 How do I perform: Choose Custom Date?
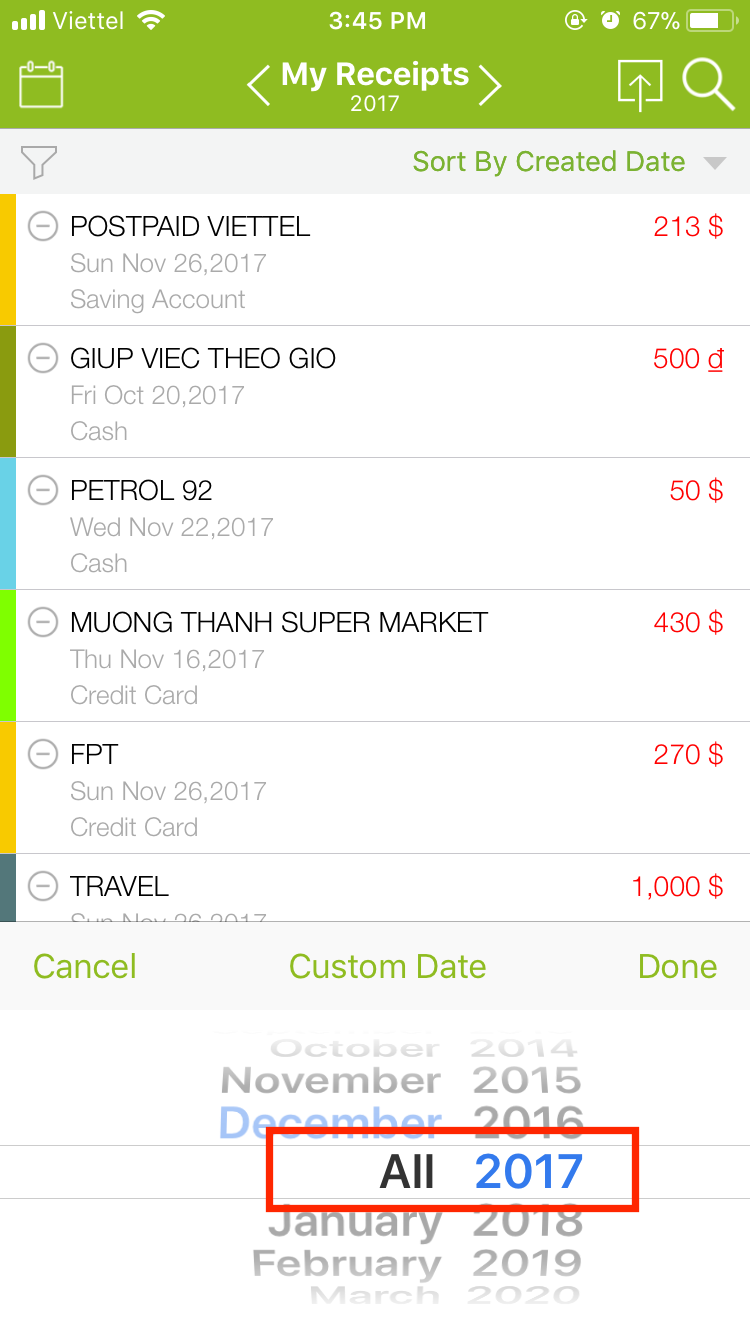[x=387, y=966]
